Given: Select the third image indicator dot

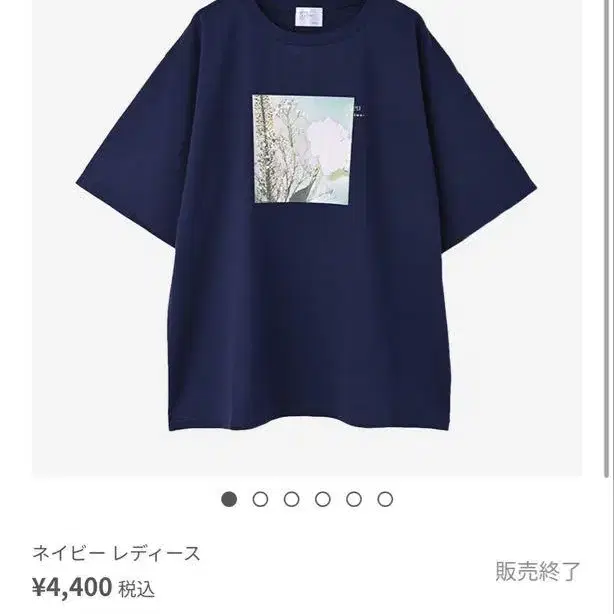Looking at the screenshot, I should (x=291, y=499).
